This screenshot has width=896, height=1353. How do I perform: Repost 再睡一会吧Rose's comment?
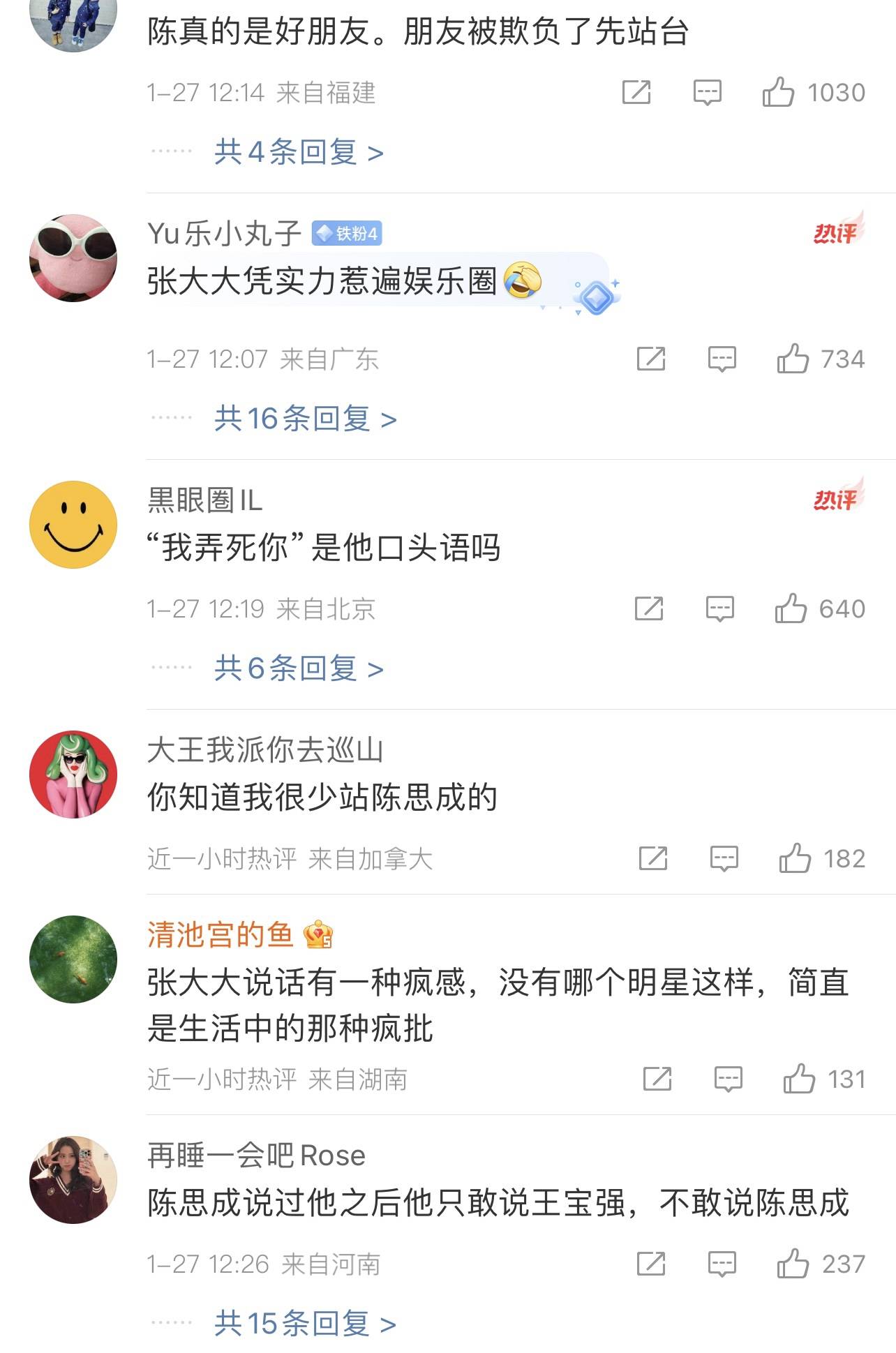tap(650, 1264)
